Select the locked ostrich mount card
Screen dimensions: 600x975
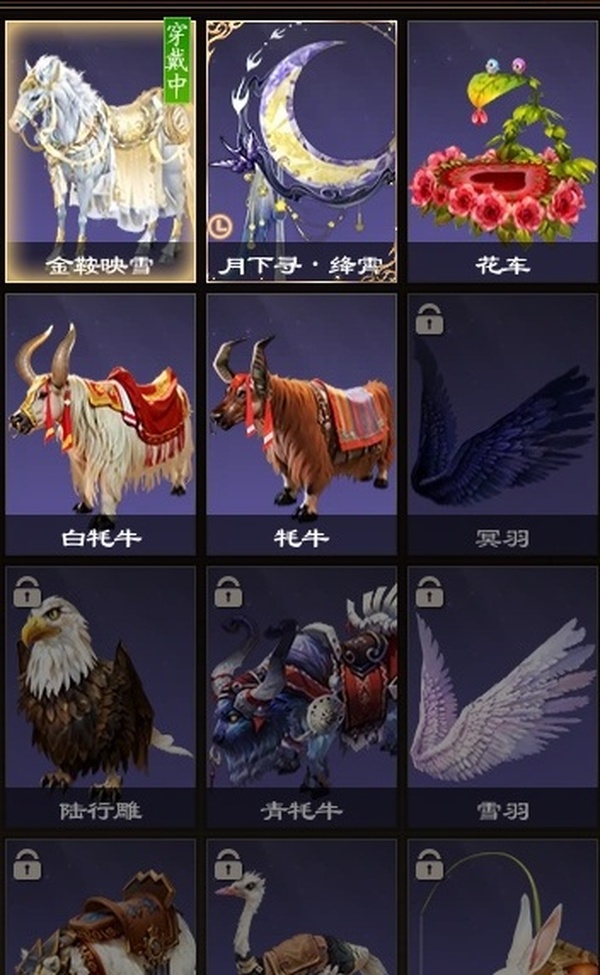pyautogui.click(x=302, y=910)
